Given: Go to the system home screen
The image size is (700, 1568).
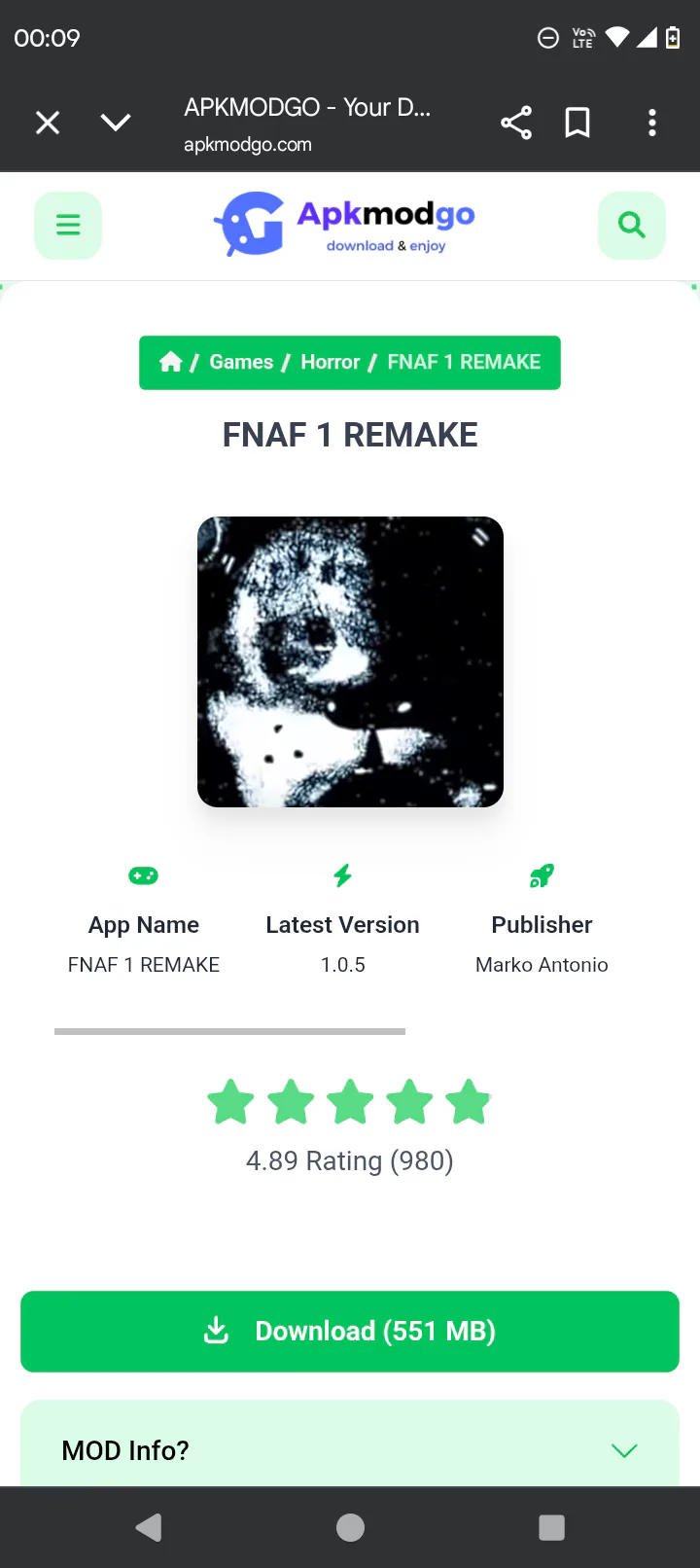Looking at the screenshot, I should (x=350, y=1527).
